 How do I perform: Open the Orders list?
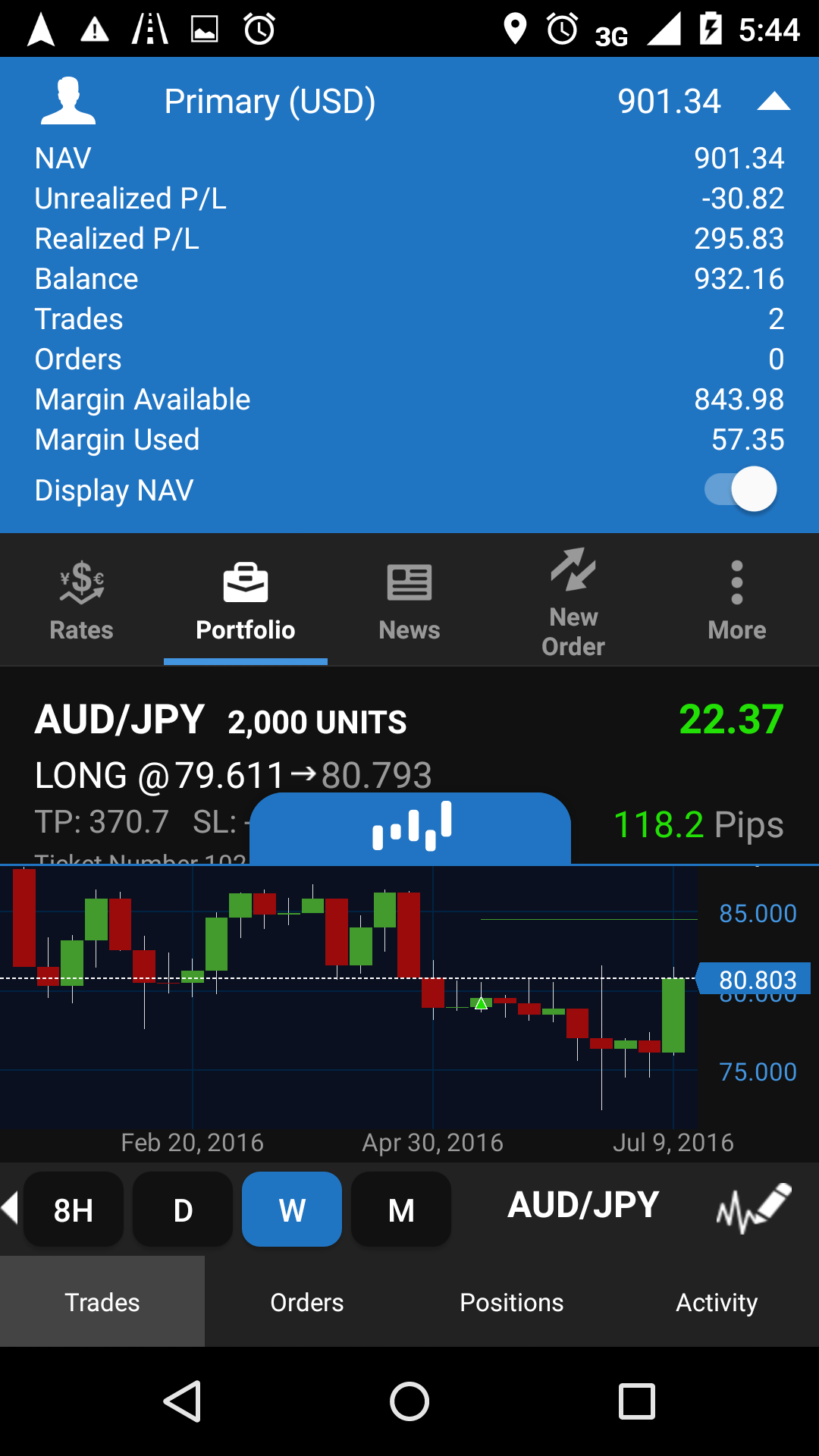pos(306,1301)
